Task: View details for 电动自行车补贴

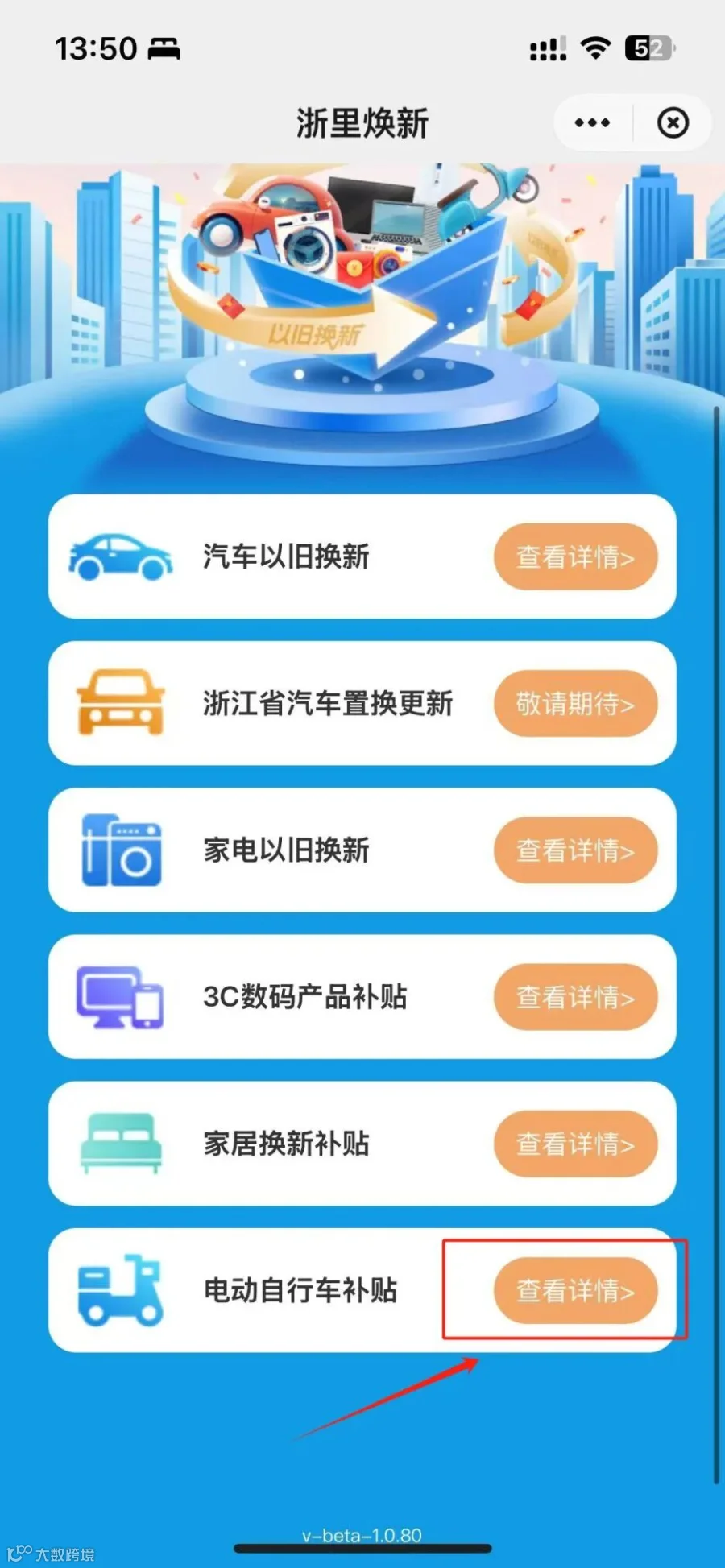Action: tap(575, 1290)
